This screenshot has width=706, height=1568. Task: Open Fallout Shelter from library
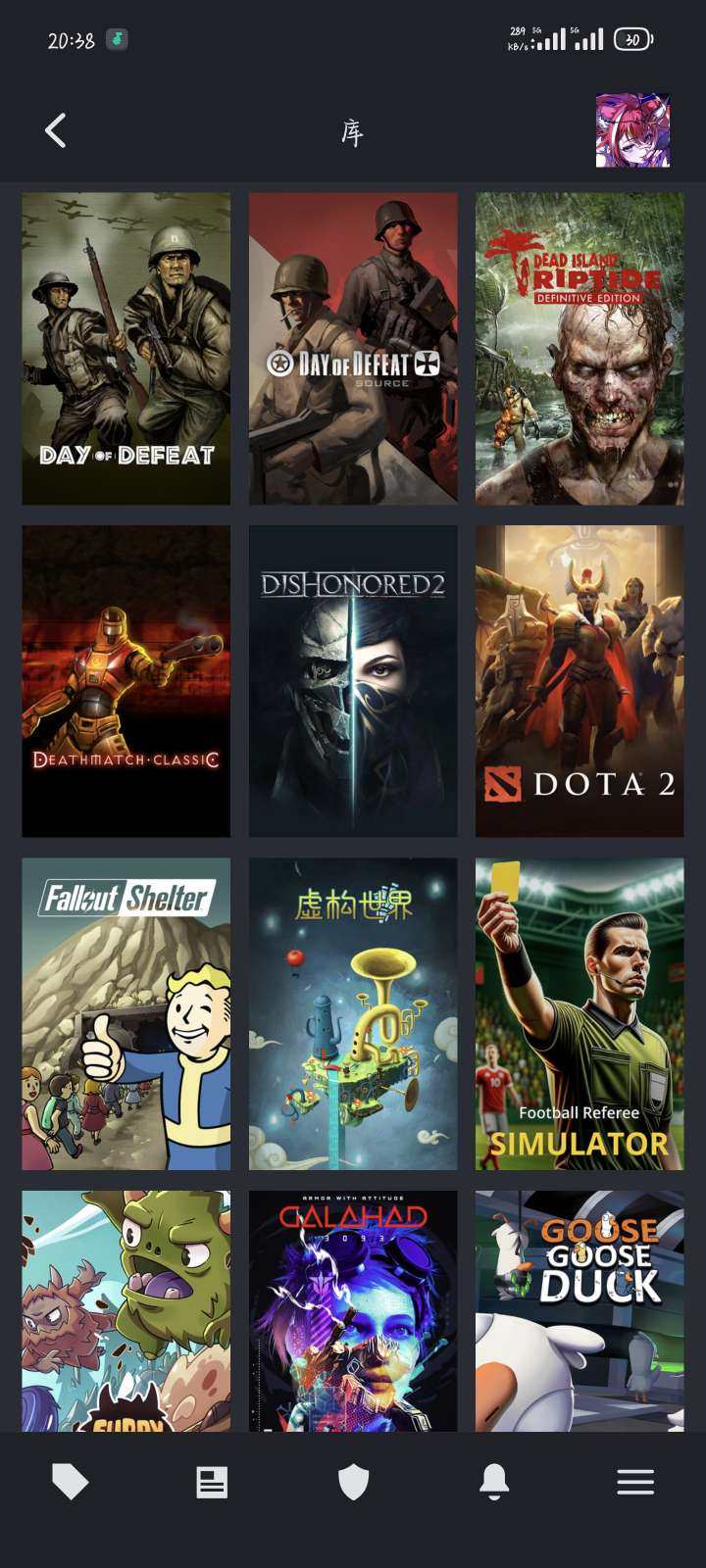click(126, 1014)
